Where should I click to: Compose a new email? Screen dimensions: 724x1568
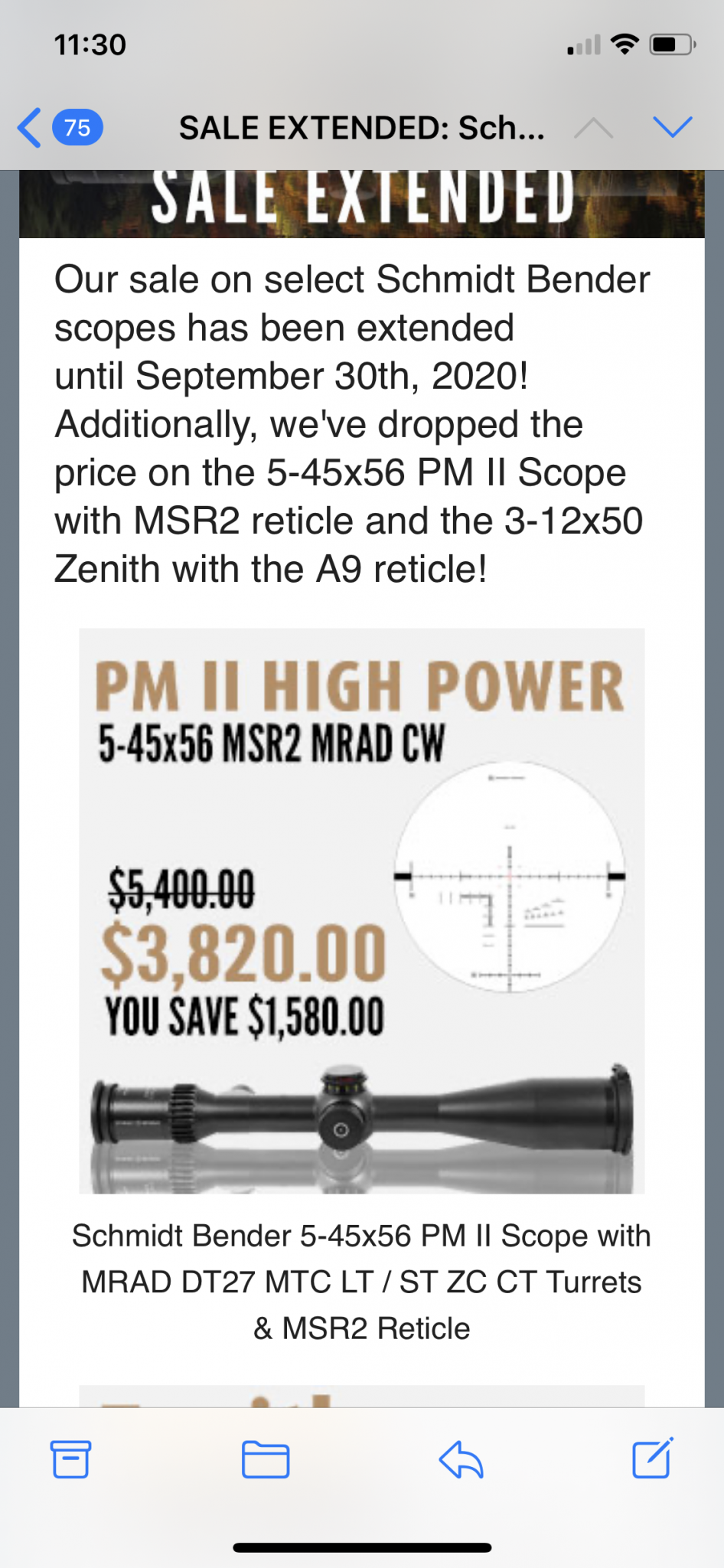pyautogui.click(x=653, y=1457)
